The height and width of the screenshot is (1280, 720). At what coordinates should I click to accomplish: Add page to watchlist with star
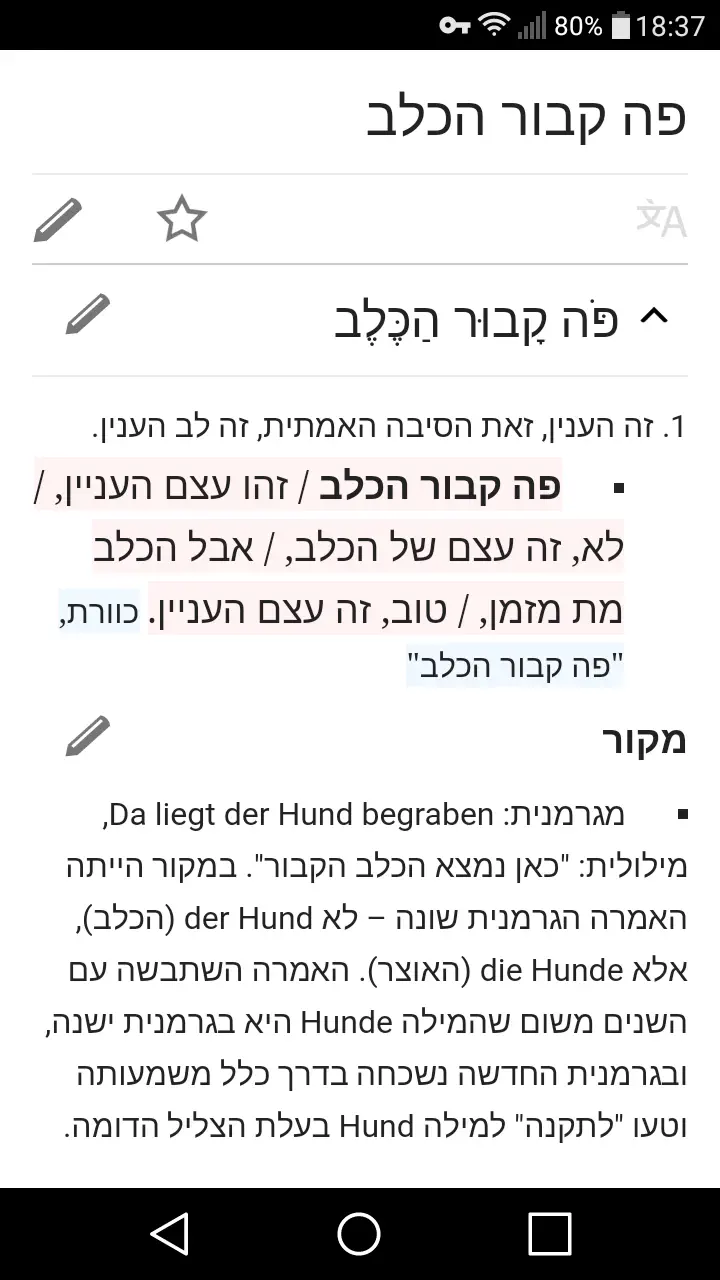[x=182, y=220]
